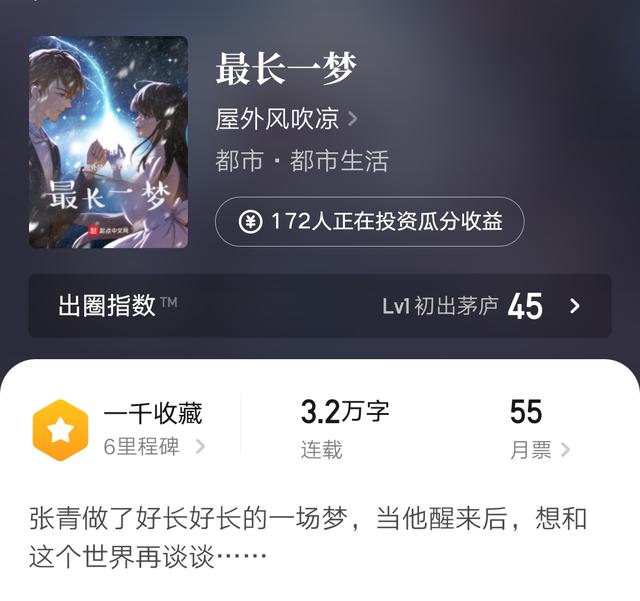Expand the book synopsis about 张青
Viewport: 640px width, 601px height.
(308, 537)
